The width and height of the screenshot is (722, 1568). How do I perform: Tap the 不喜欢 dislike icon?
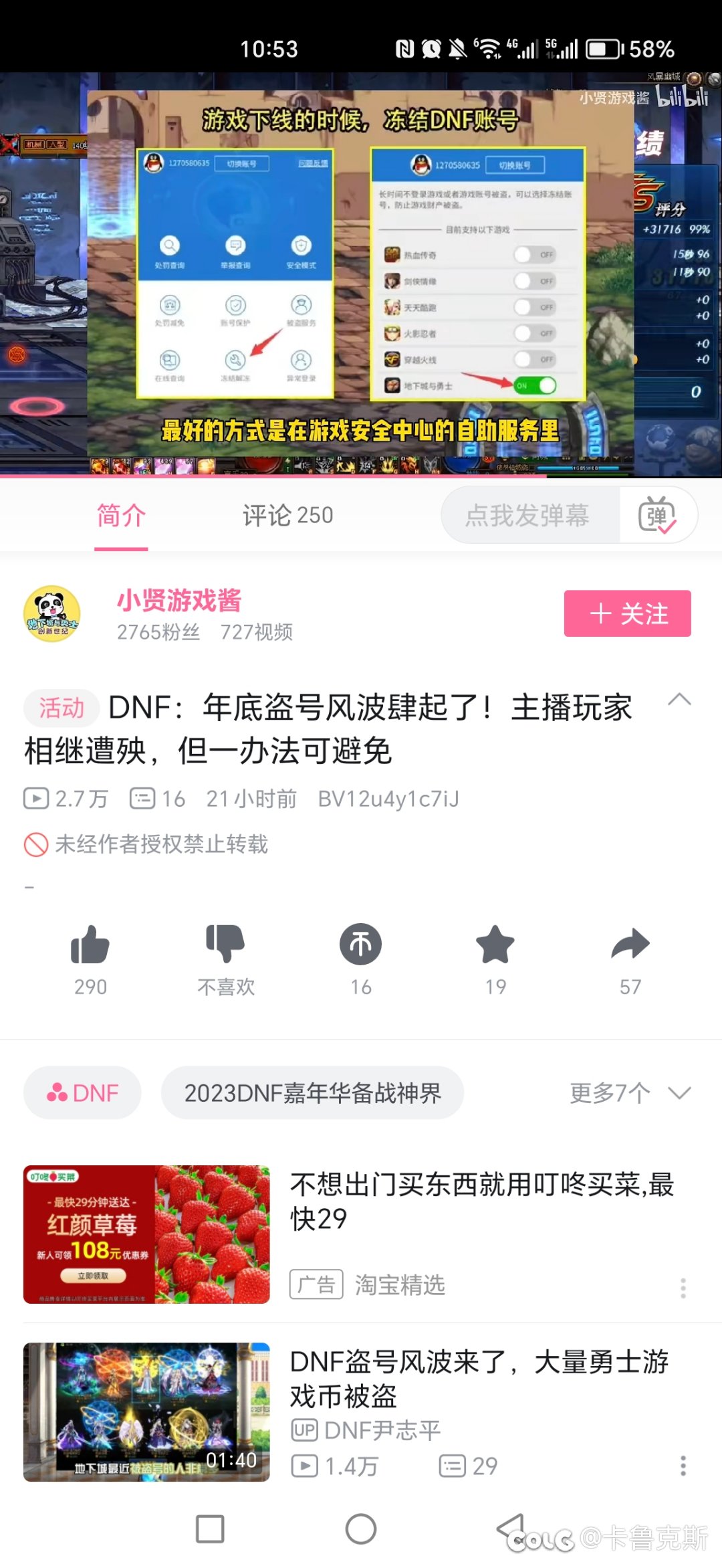[226, 945]
